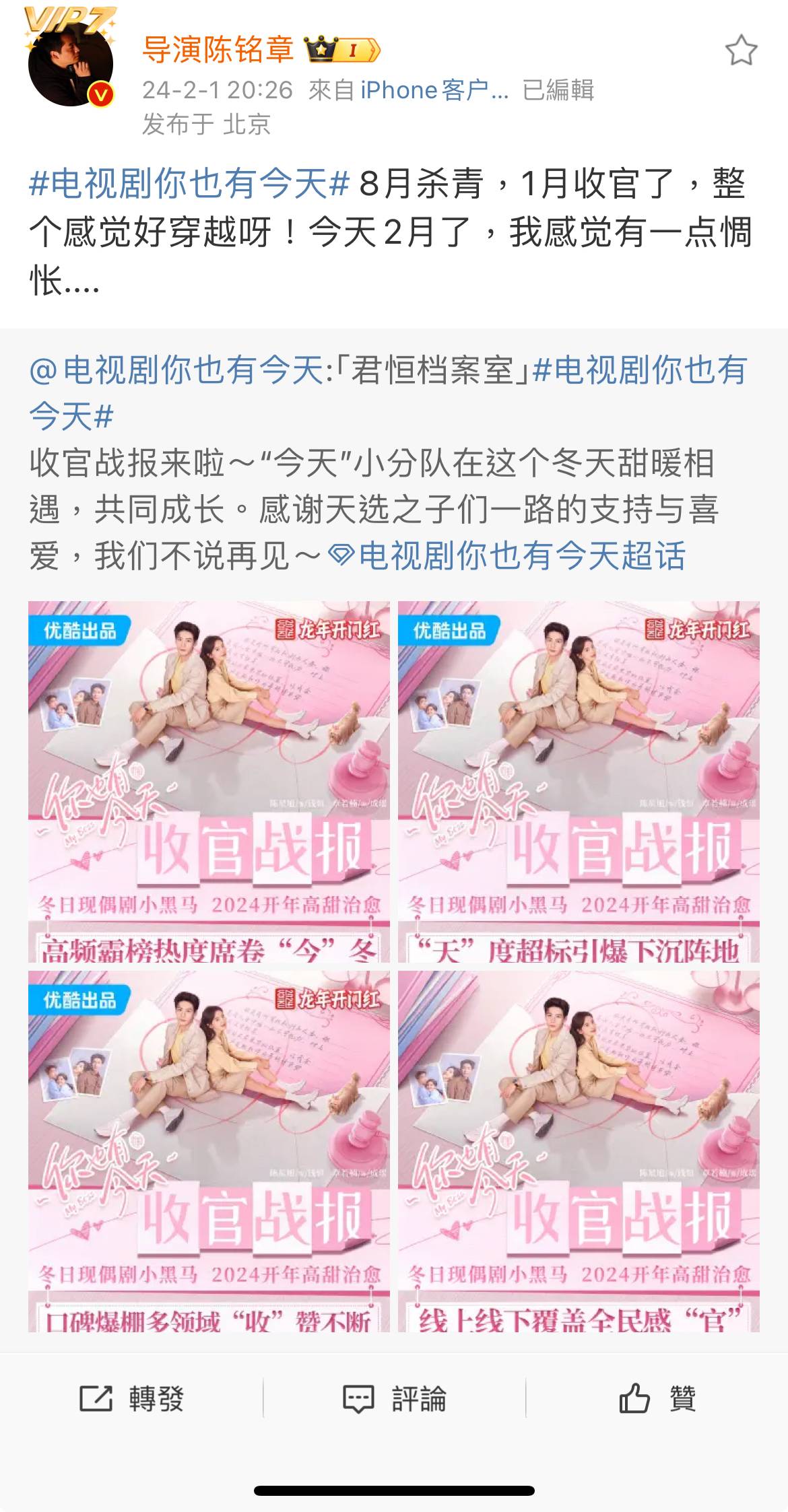Viewport: 788px width, 1512px height.
Task: Favorite this post with the star icon
Action: coord(741,50)
